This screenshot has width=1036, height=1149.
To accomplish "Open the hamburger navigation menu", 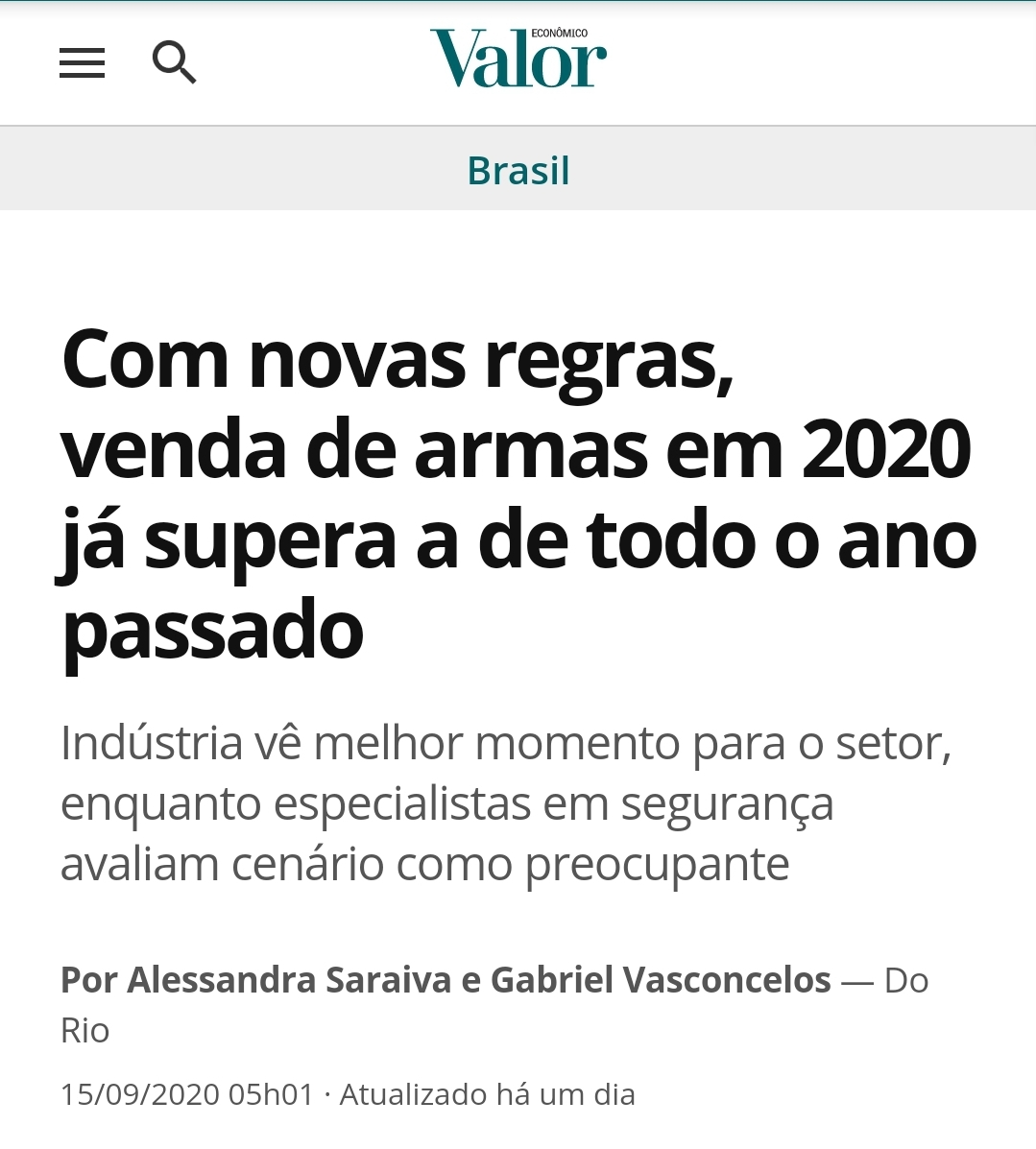I will click(x=82, y=63).
